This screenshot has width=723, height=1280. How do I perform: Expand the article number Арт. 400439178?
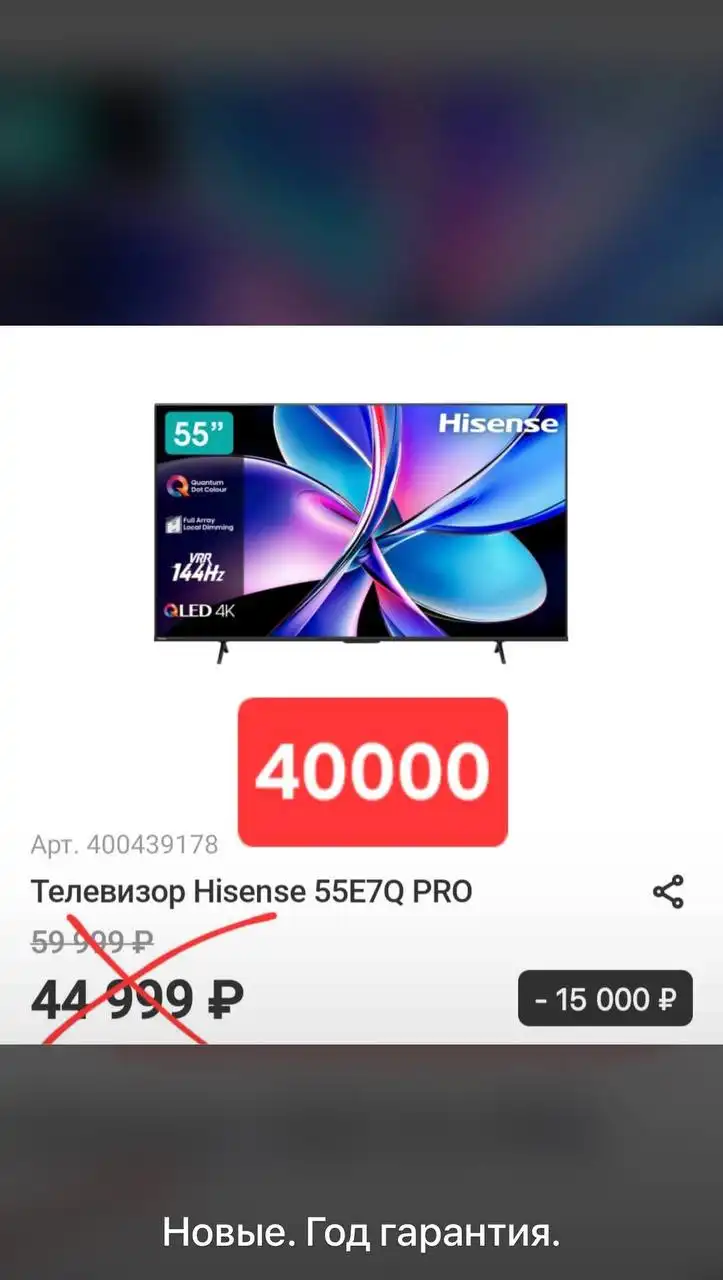click(124, 845)
